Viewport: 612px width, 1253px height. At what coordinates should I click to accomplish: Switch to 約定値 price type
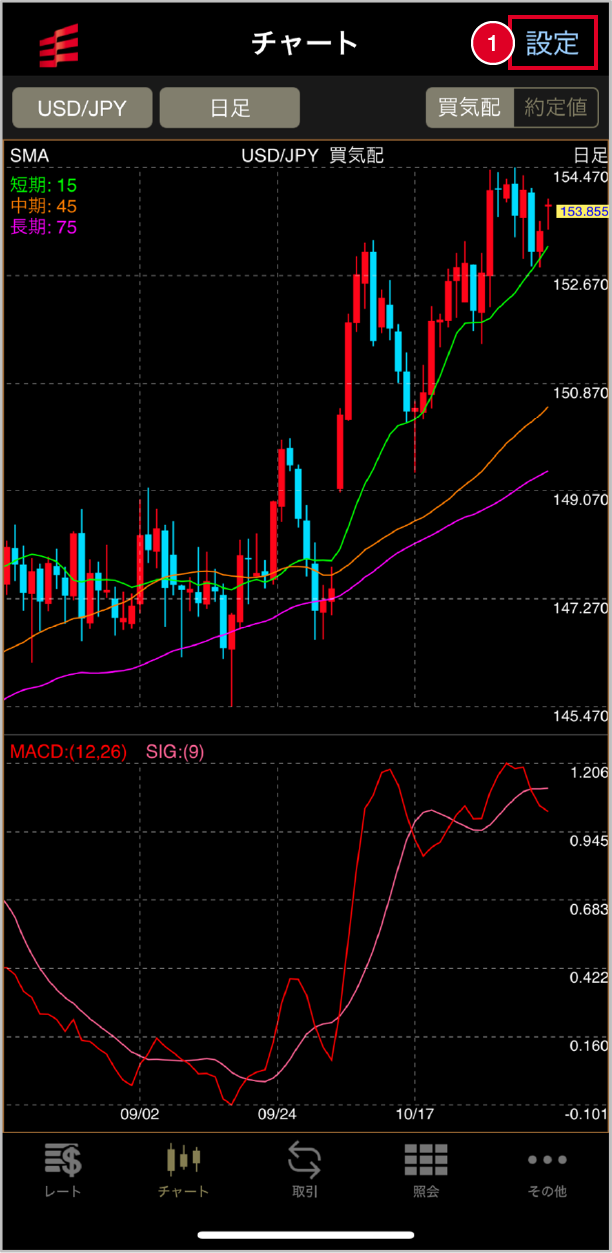coord(555,108)
